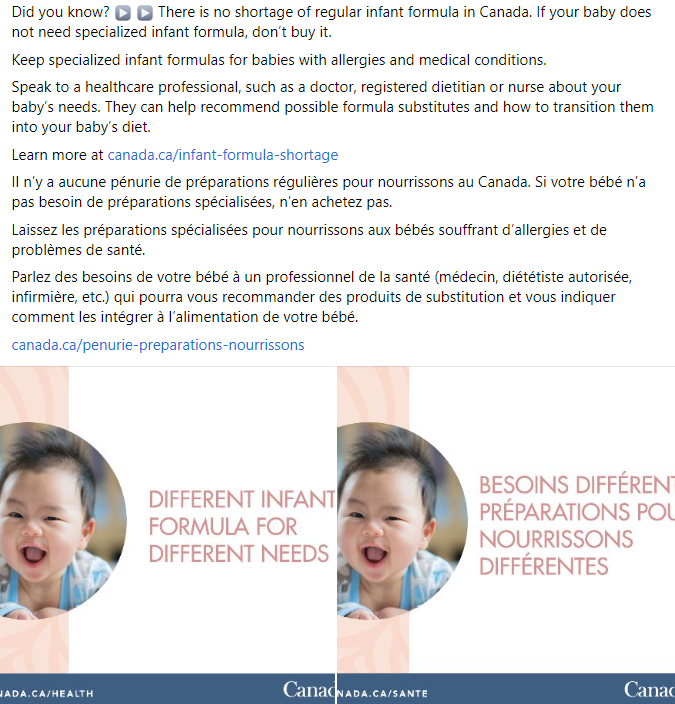675x704 pixels.
Task: View the English infant formula image
Action: (x=168, y=535)
